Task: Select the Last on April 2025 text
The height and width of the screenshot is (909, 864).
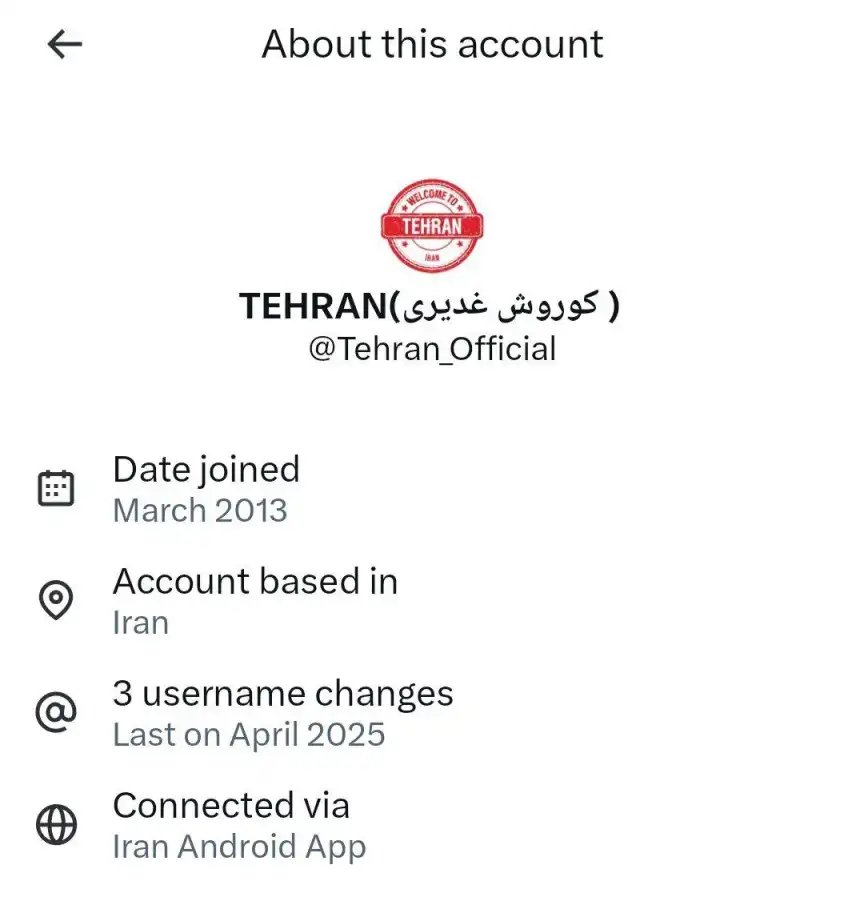Action: point(250,735)
